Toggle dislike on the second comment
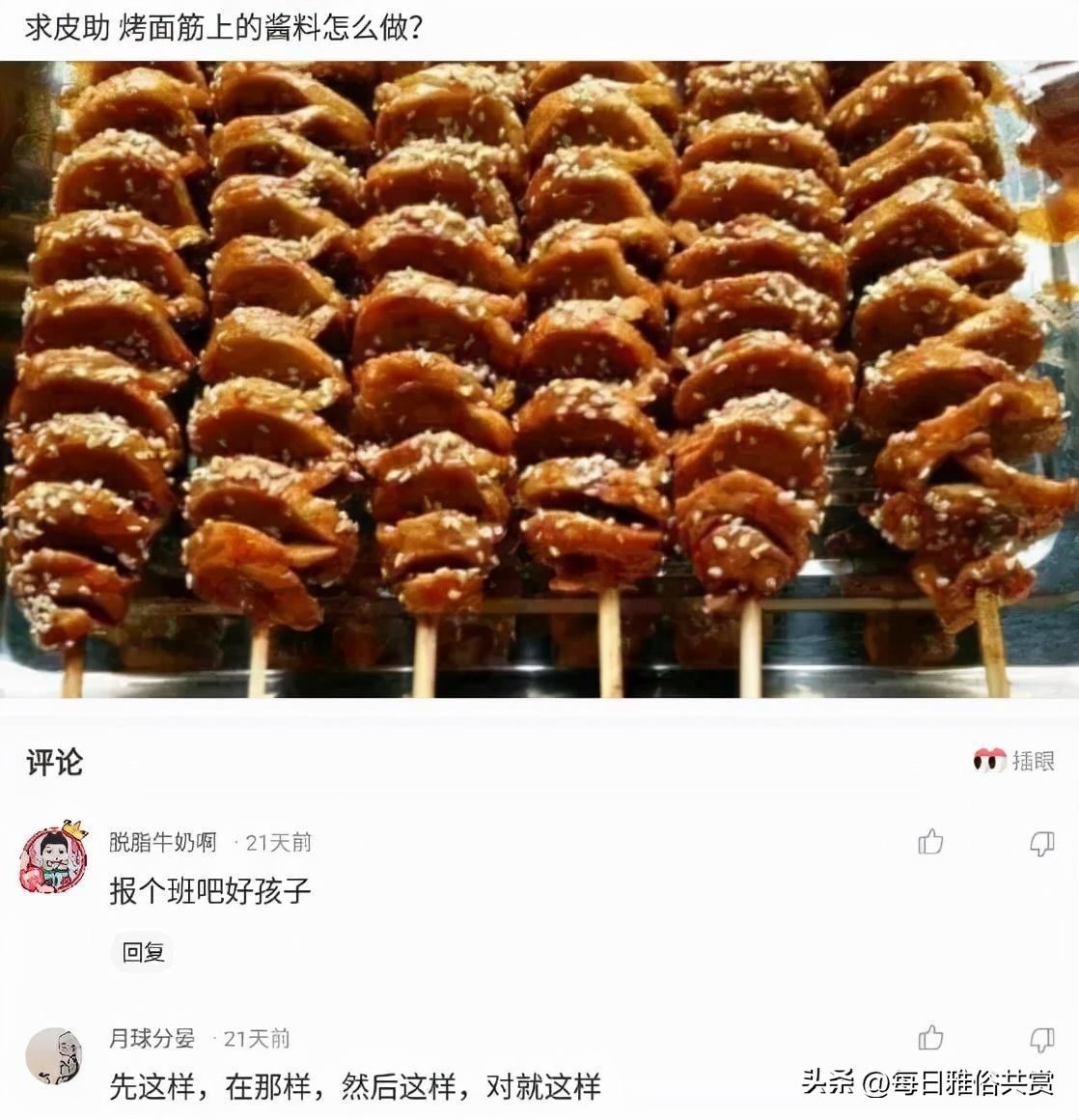The image size is (1079, 1120). 1040,1039
